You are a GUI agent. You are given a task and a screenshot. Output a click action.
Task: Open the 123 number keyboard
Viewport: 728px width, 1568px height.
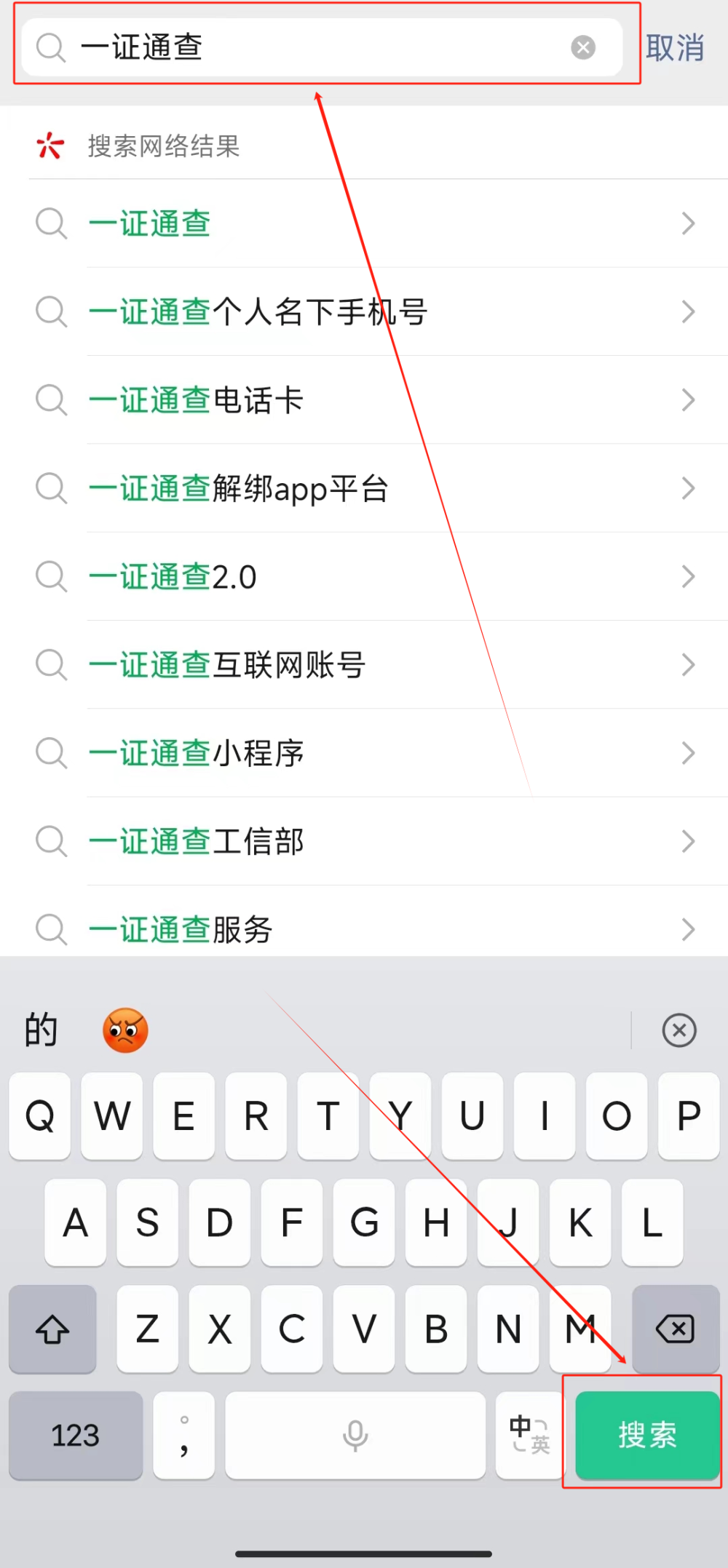click(x=76, y=1435)
